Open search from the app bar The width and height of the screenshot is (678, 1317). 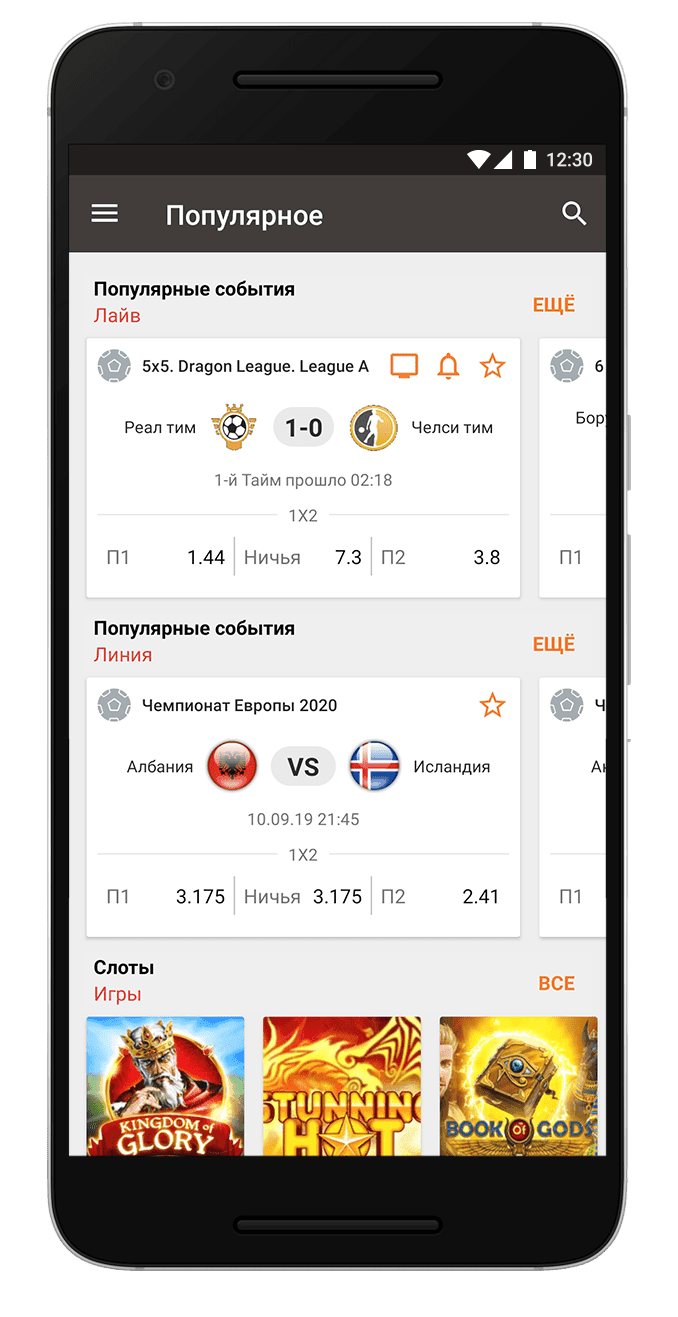pos(574,213)
